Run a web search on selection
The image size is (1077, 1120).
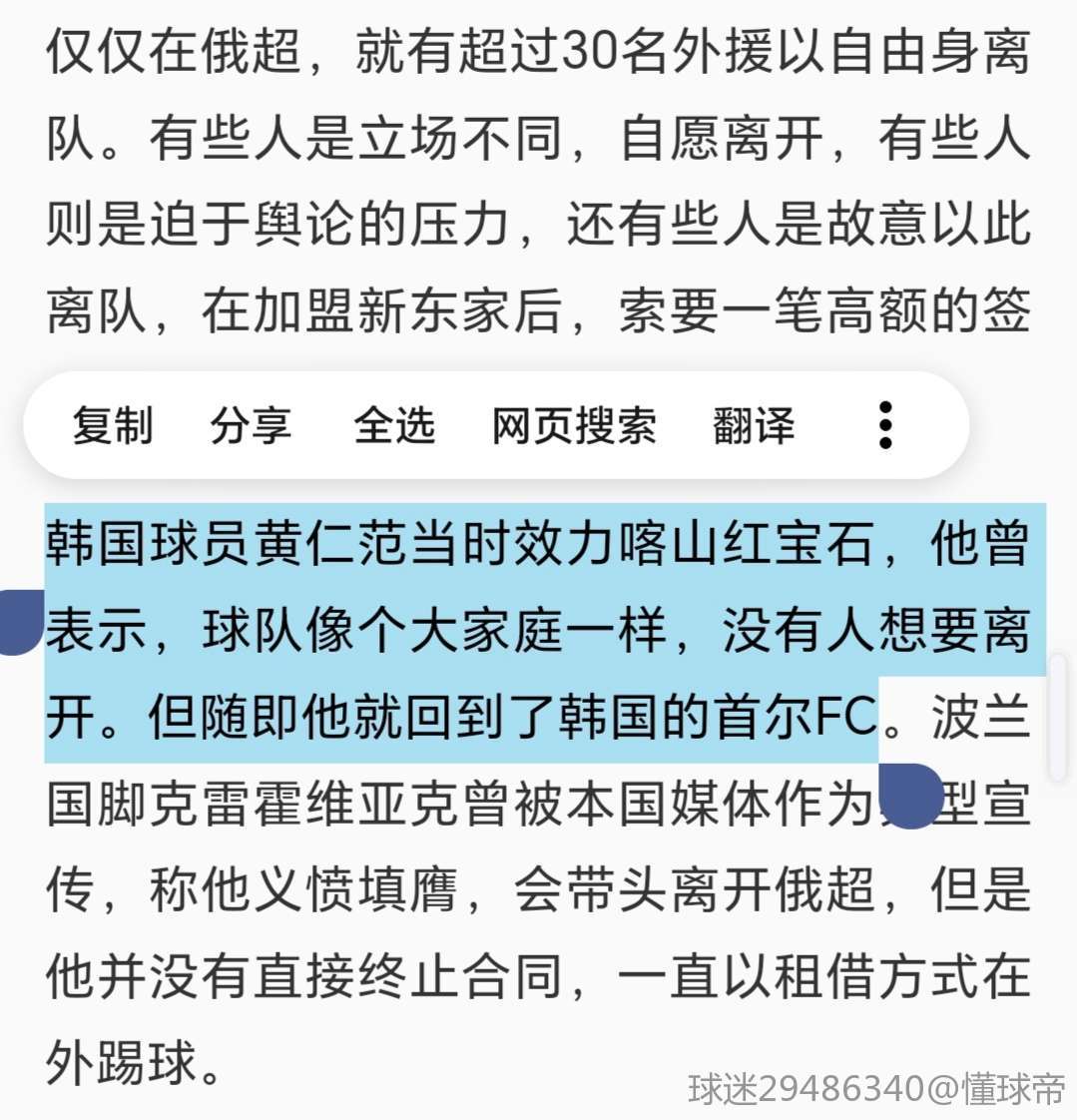pyautogui.click(x=573, y=426)
